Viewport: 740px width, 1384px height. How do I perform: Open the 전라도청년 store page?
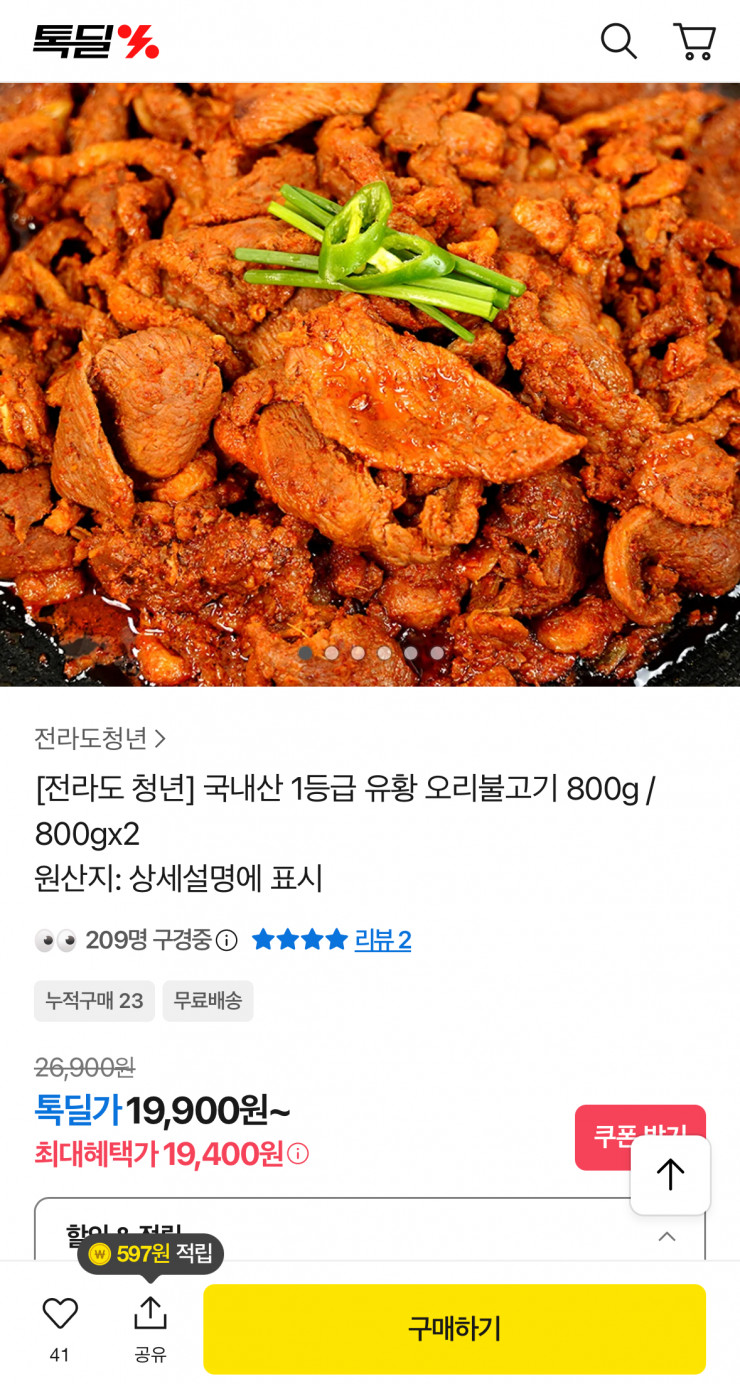[100, 738]
